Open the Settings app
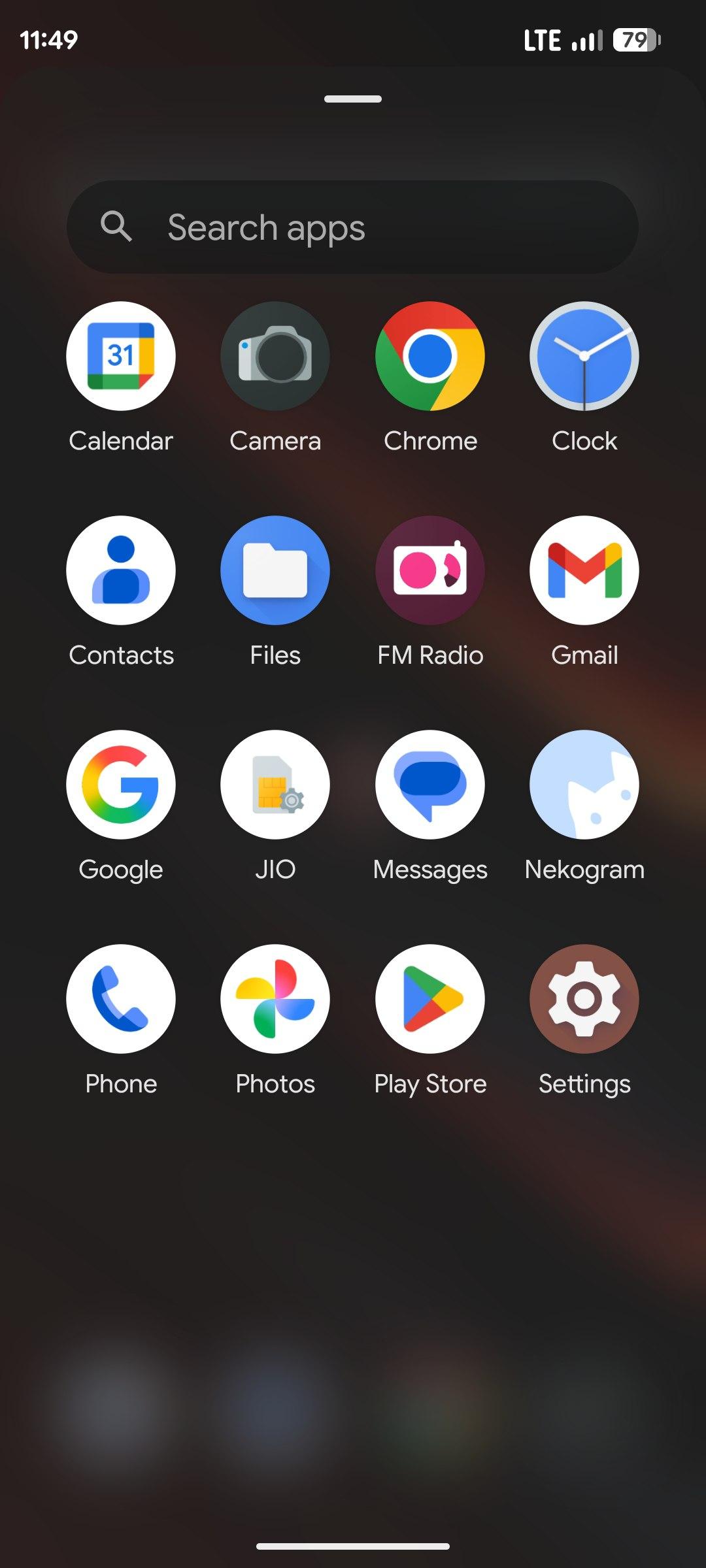The image size is (706, 1568). point(584,999)
